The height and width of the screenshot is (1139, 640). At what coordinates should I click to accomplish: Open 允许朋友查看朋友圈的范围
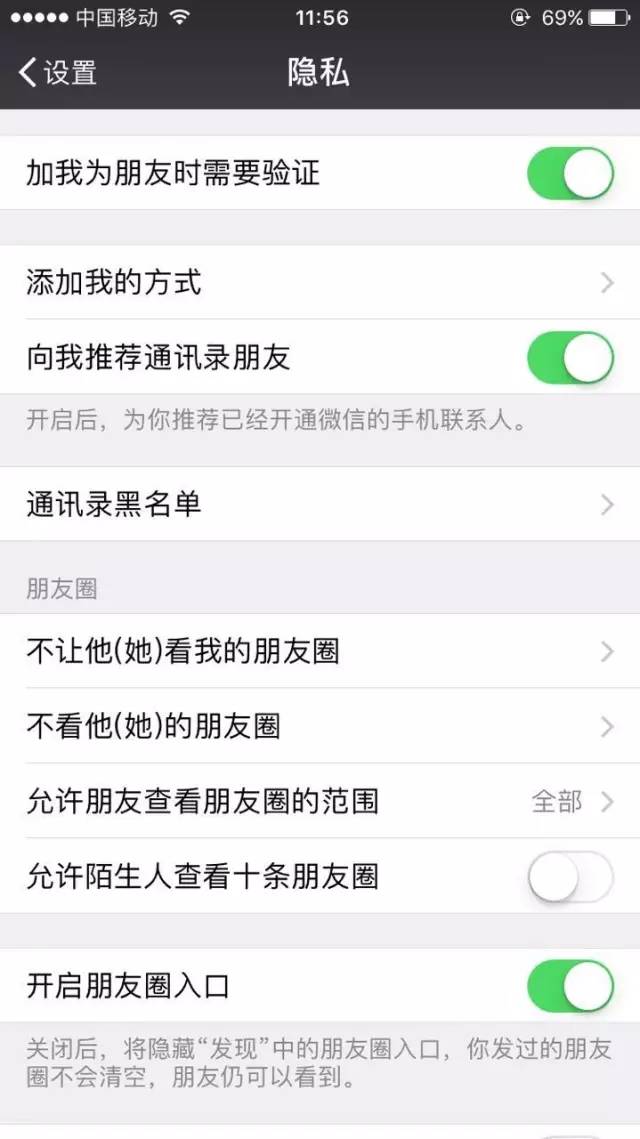[x=320, y=801]
